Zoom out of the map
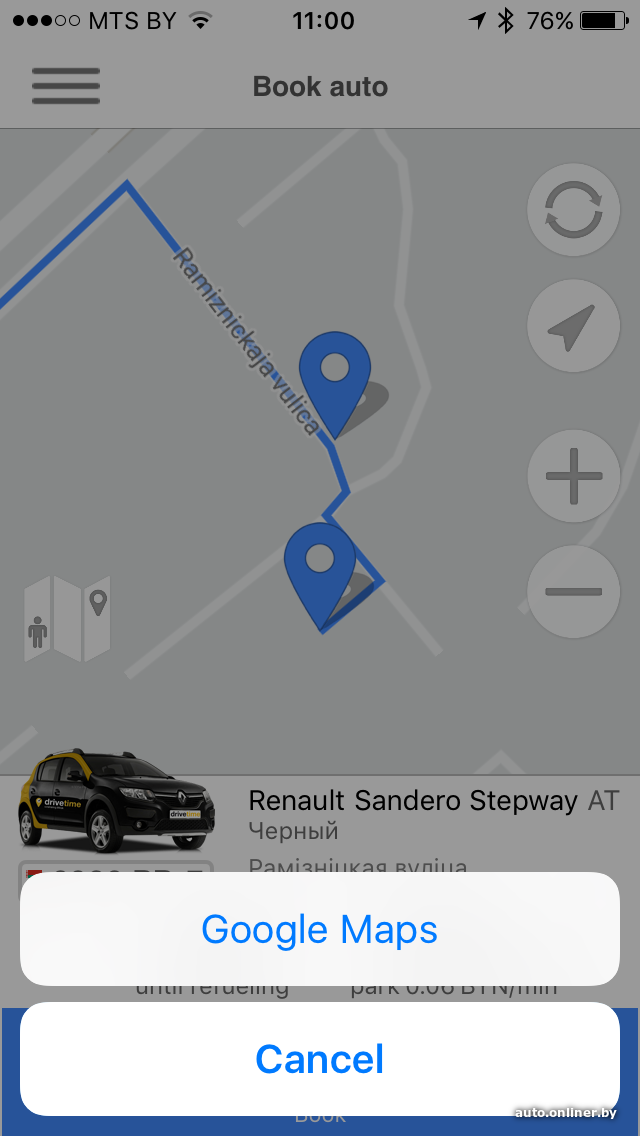This screenshot has height=1136, width=640. 573,592
